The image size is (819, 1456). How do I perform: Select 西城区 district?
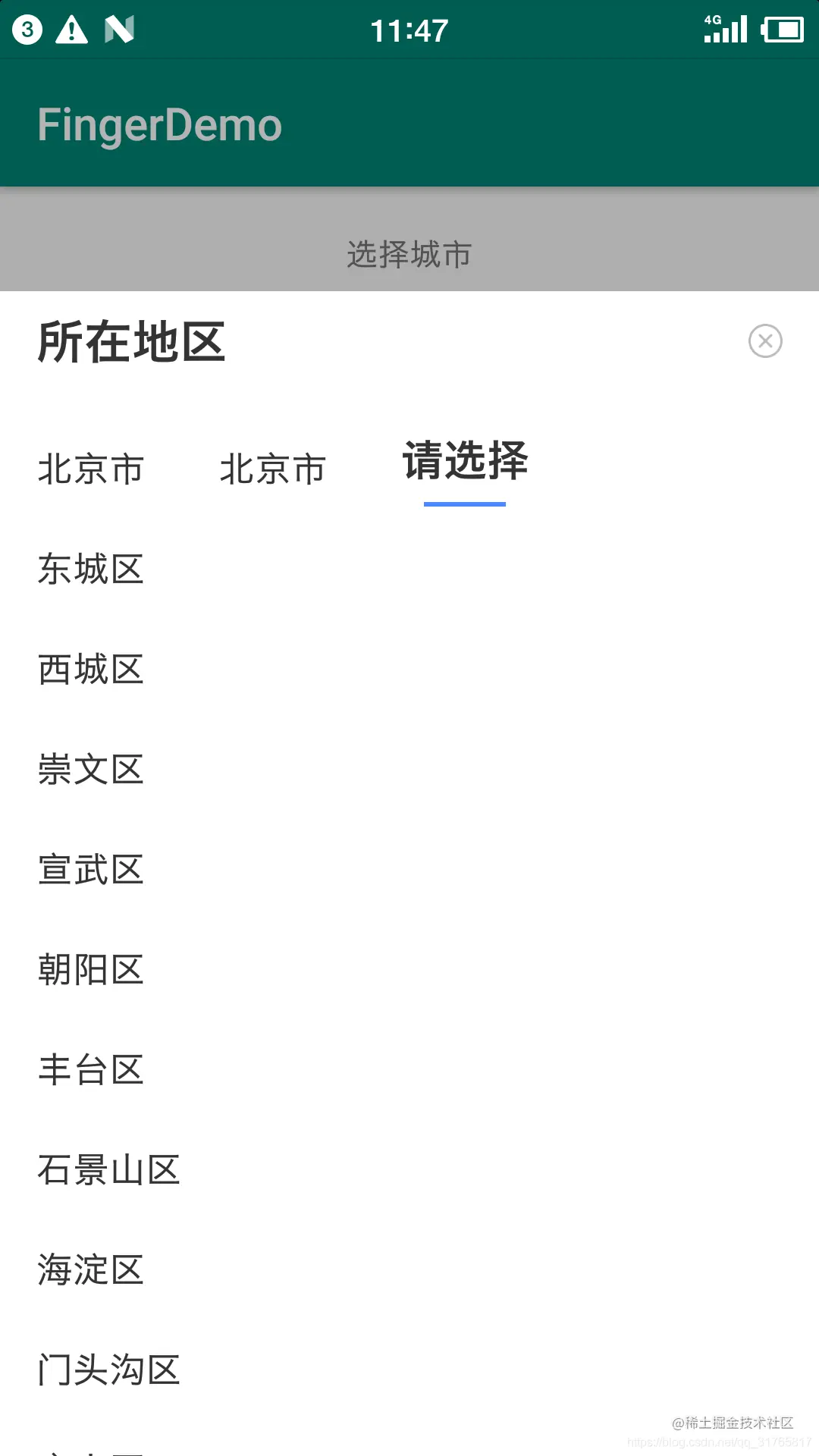tap(91, 670)
